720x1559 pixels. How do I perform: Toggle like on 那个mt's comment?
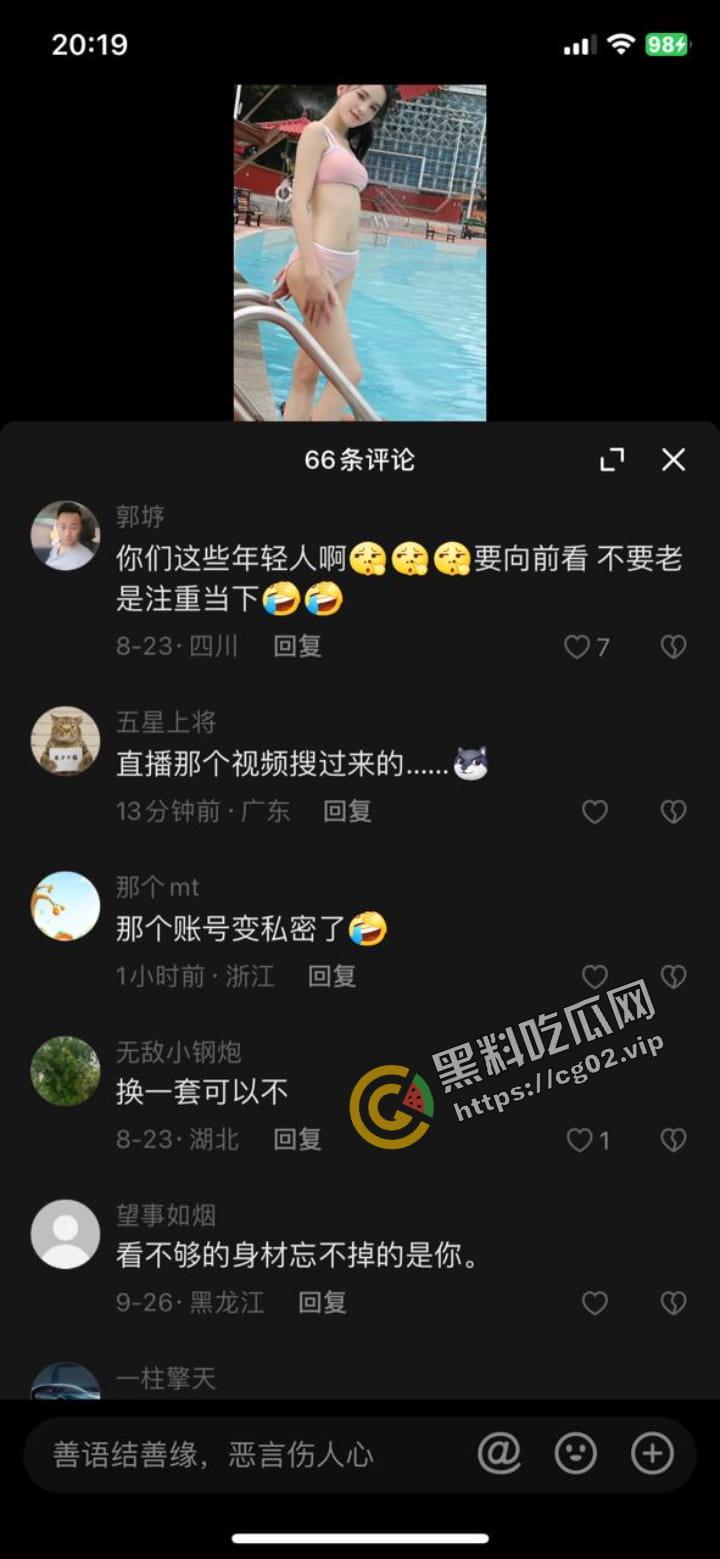point(594,977)
